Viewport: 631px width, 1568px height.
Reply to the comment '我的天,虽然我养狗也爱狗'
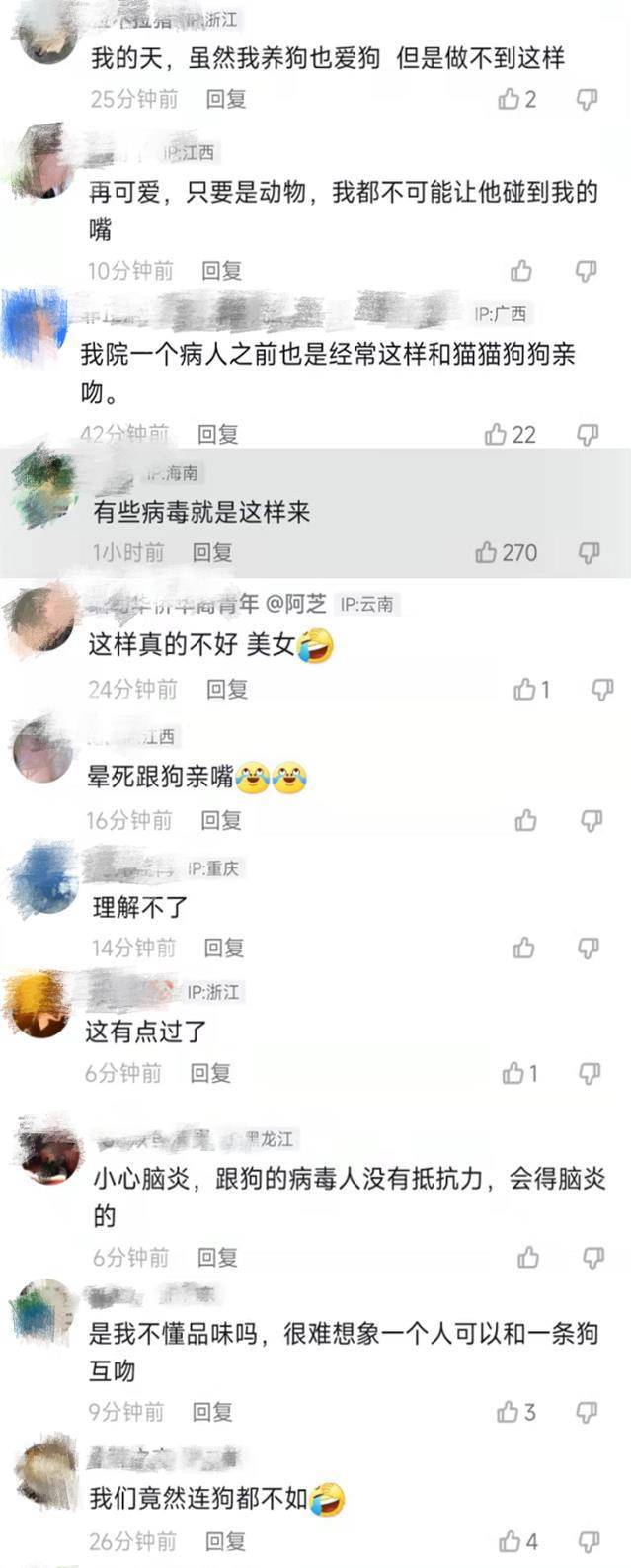point(226,99)
